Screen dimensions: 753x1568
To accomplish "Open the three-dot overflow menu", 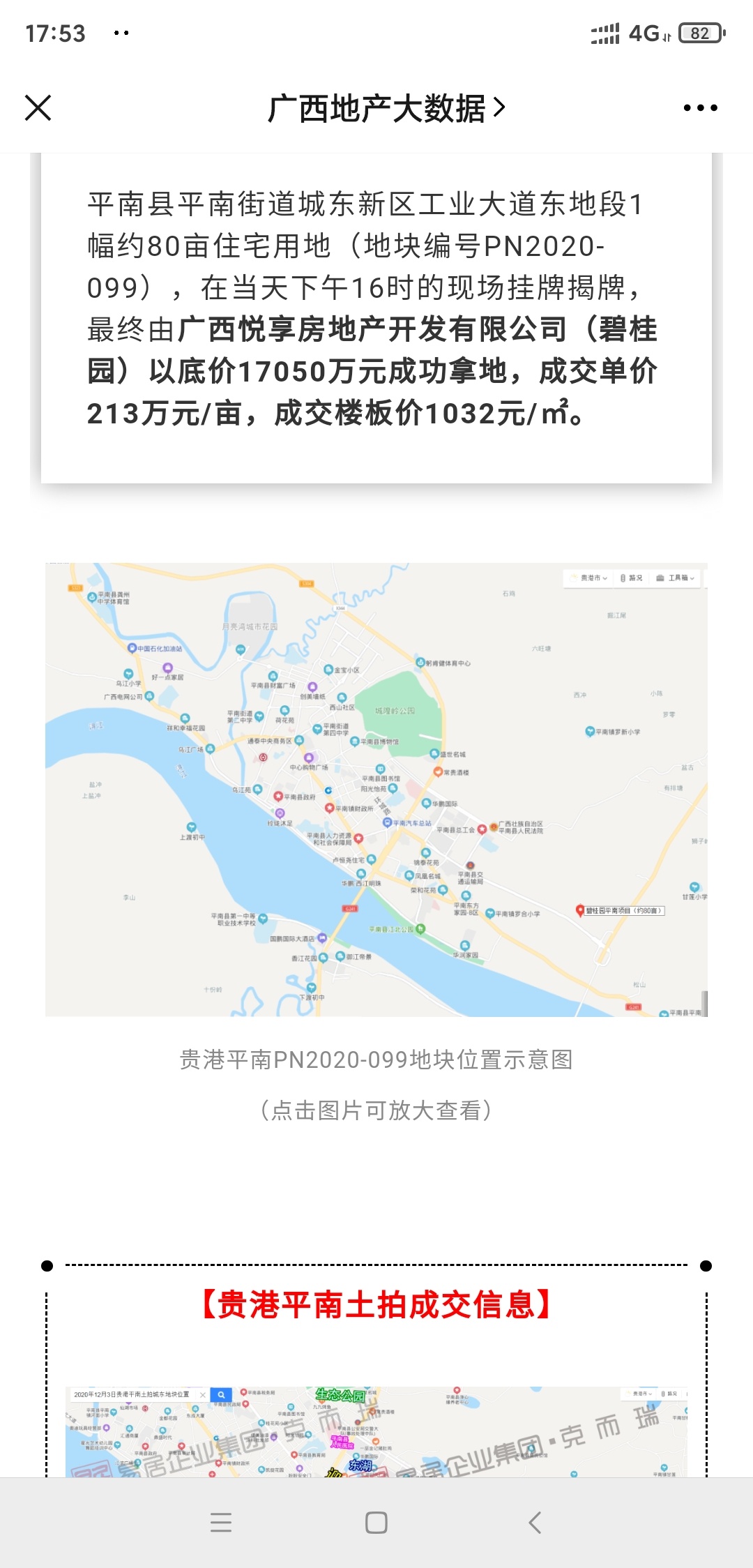I will click(700, 108).
